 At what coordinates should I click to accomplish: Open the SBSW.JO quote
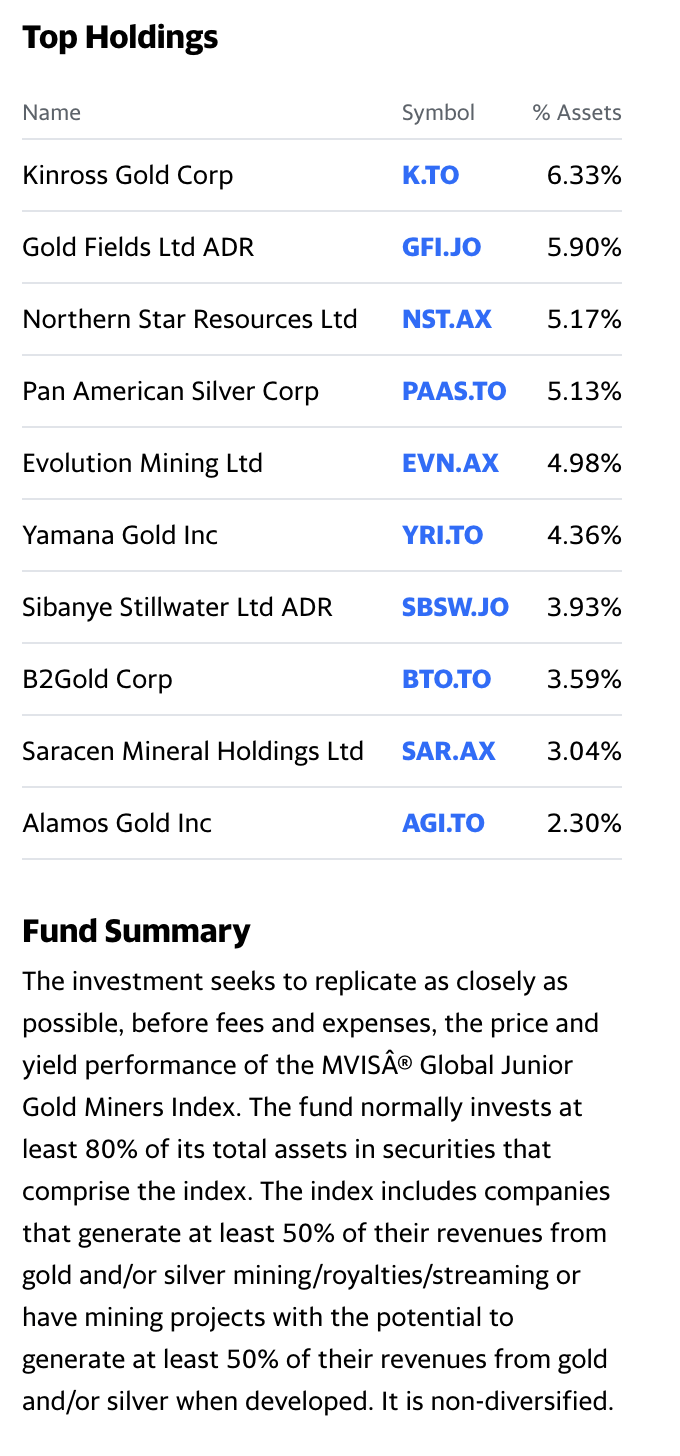(455, 607)
